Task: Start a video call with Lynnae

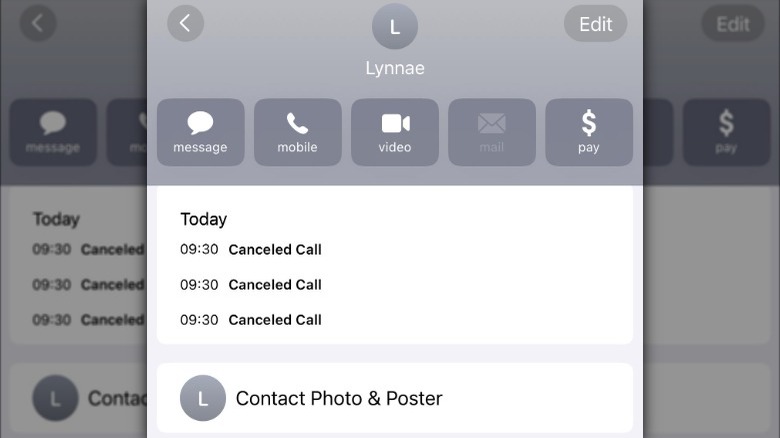Action: (394, 132)
